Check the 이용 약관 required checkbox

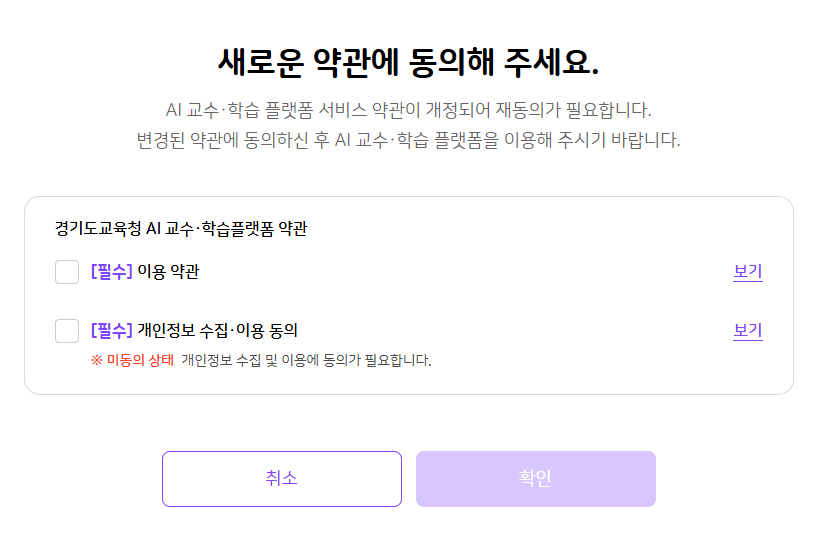pyautogui.click(x=67, y=272)
